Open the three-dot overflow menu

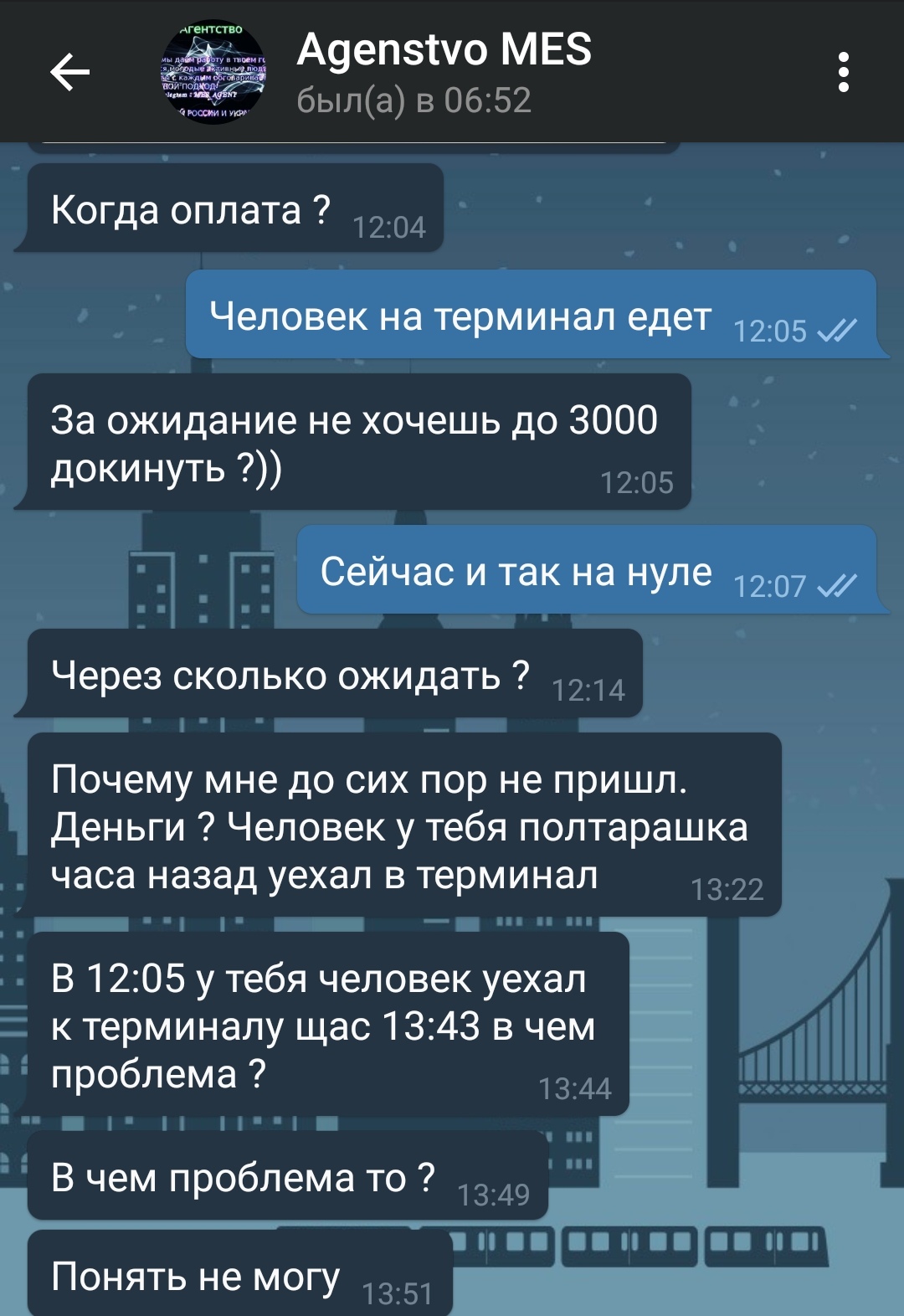click(x=844, y=72)
